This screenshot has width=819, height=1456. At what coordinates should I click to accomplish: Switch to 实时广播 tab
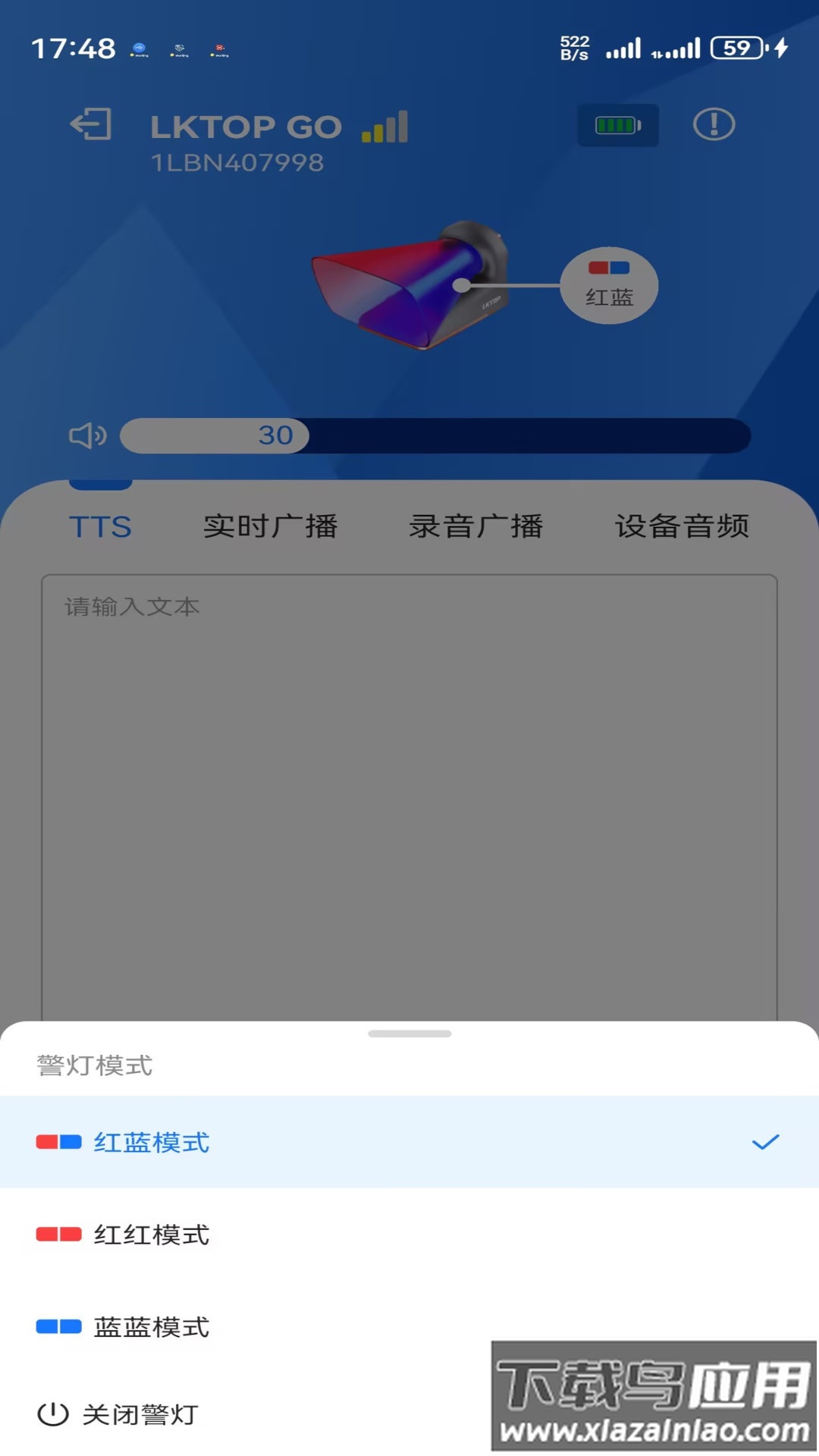[x=270, y=526]
